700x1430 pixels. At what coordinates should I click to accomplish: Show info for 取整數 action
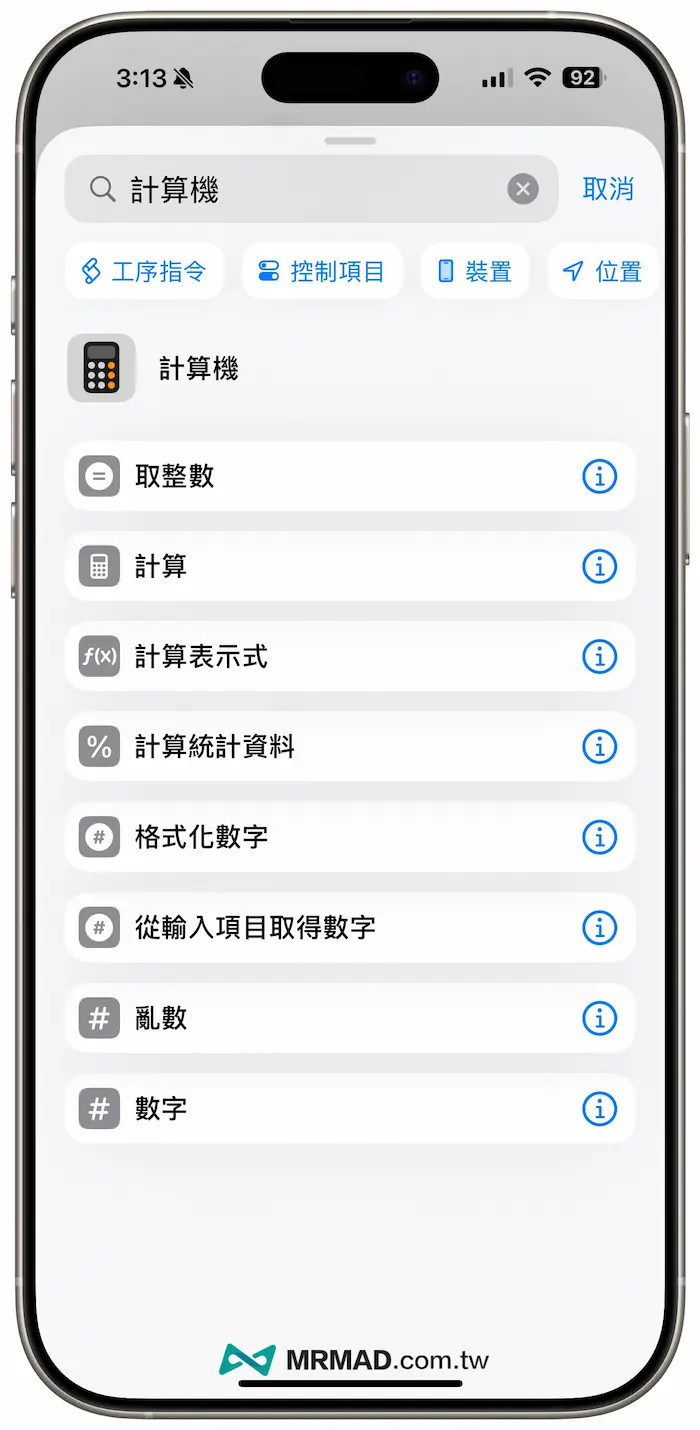(599, 476)
